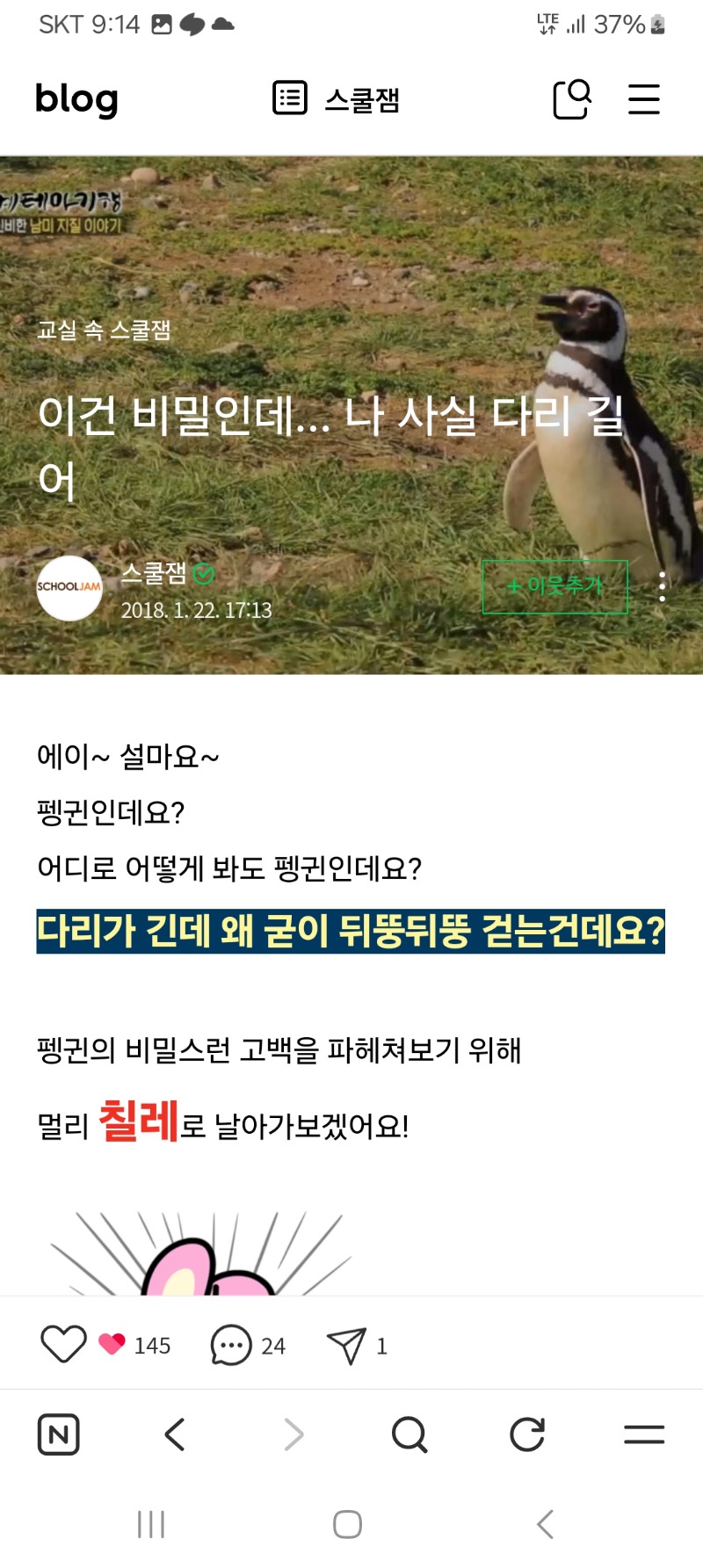703x1568 pixels.
Task: Open the top hamburger menu
Action: pos(644,98)
